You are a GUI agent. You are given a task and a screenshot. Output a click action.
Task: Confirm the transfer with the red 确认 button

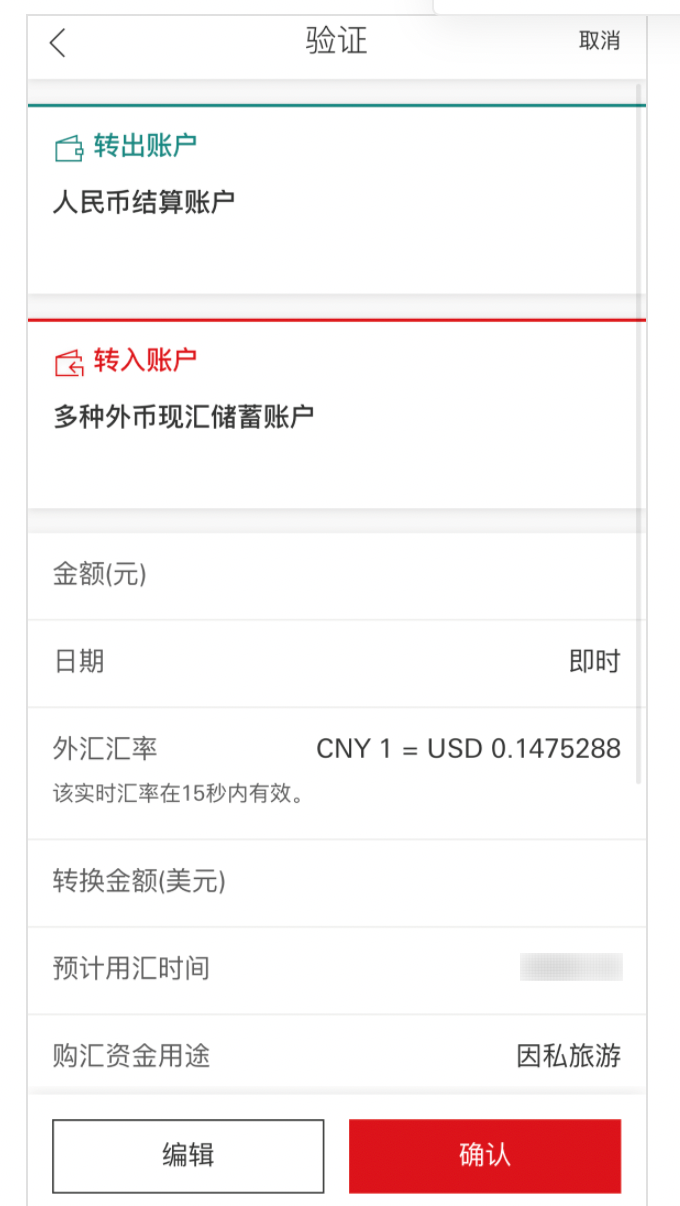pyautogui.click(x=485, y=1156)
